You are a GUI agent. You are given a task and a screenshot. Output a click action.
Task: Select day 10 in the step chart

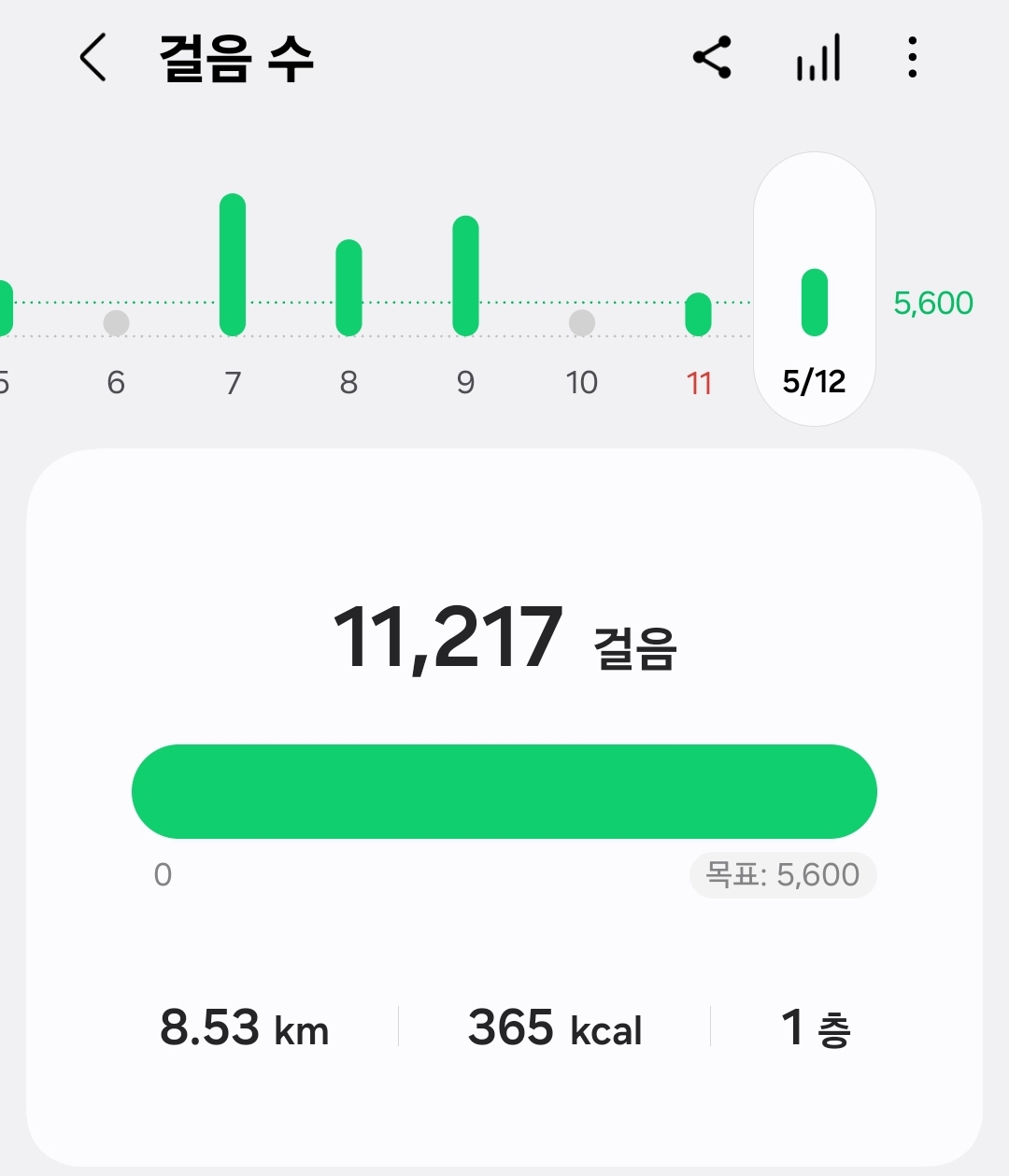(x=581, y=323)
